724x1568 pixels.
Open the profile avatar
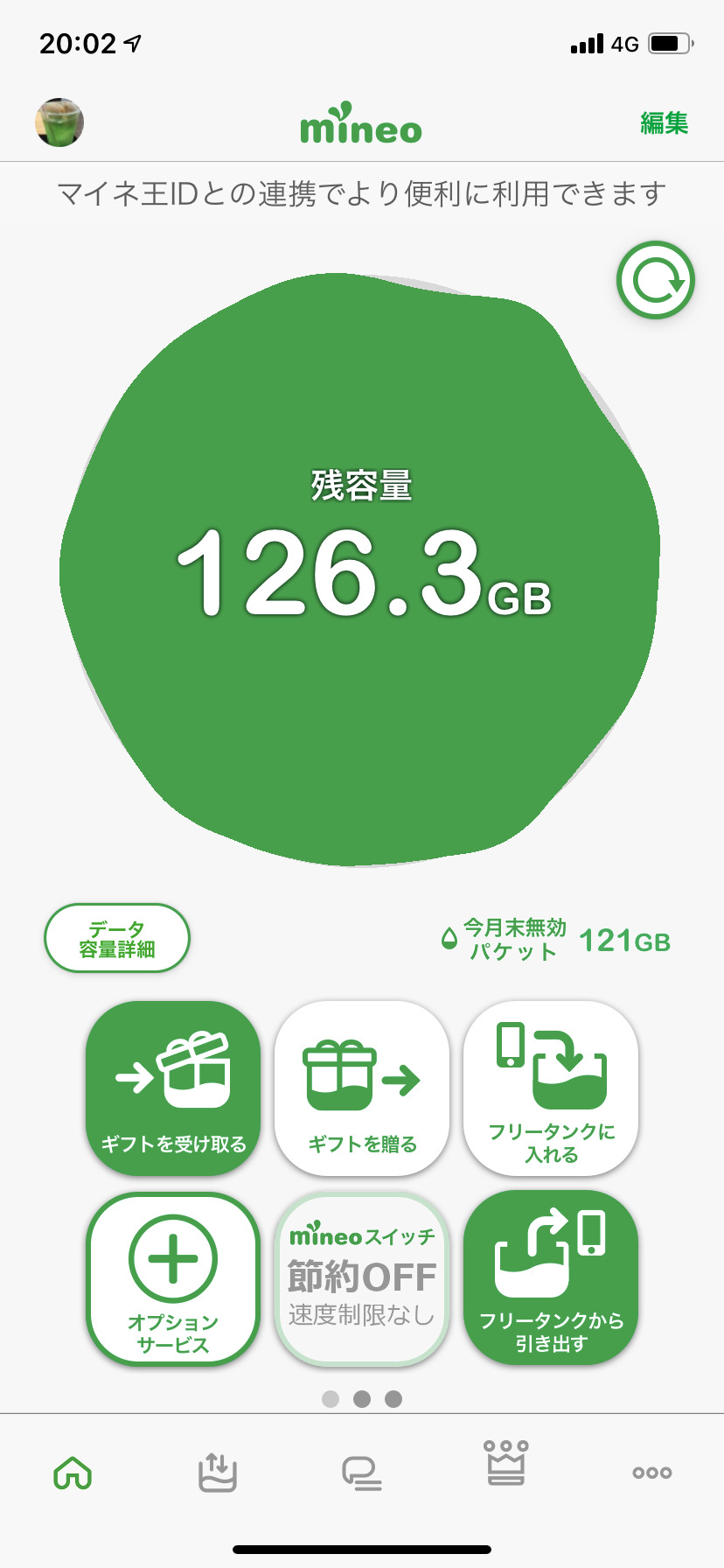[x=59, y=122]
